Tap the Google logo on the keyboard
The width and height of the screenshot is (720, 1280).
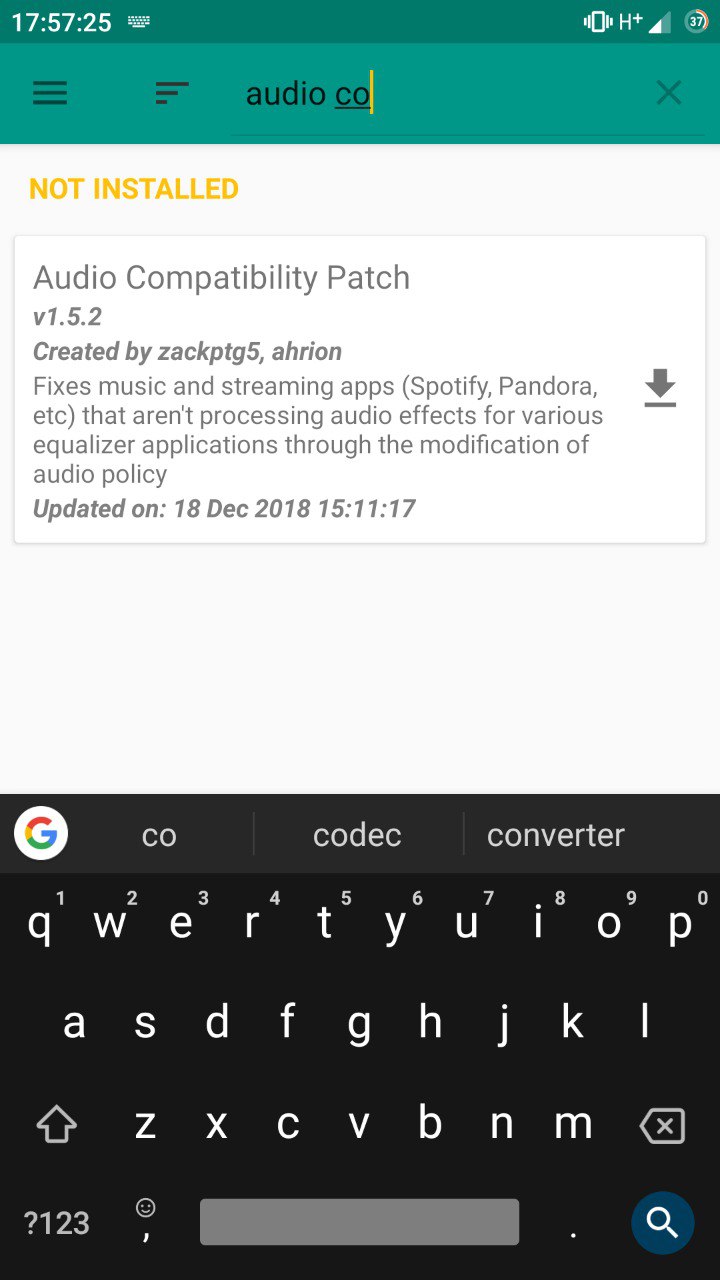coord(41,833)
